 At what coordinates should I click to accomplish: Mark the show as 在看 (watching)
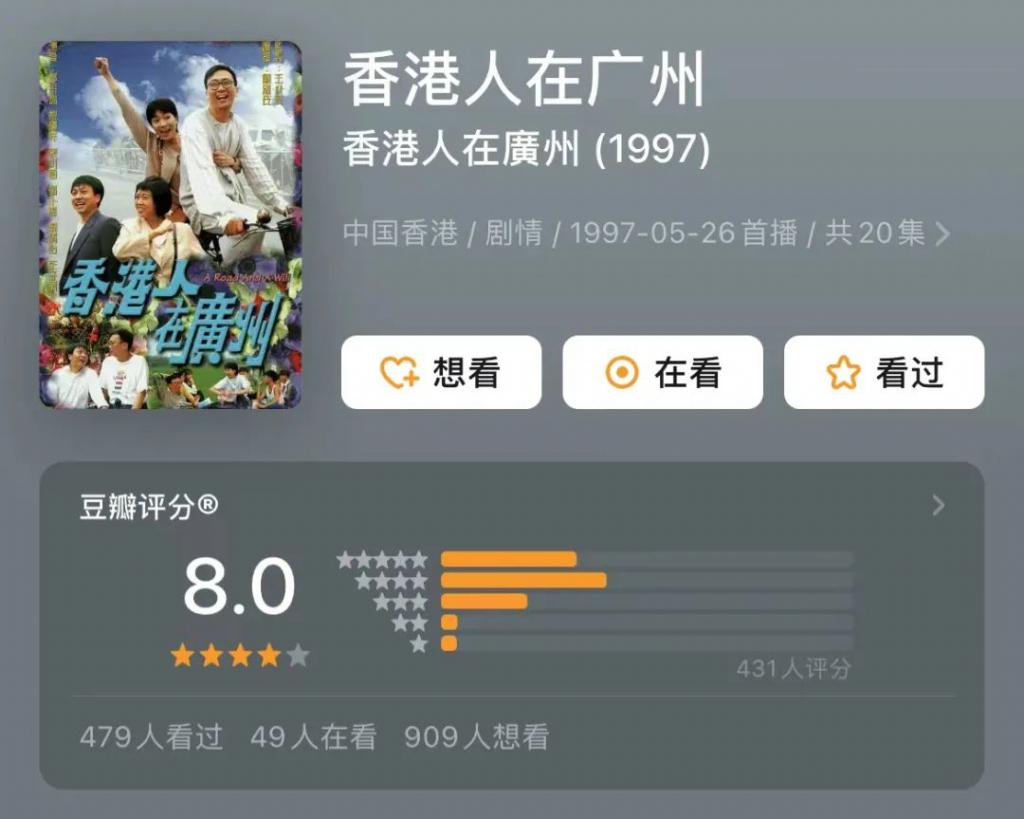tap(662, 373)
